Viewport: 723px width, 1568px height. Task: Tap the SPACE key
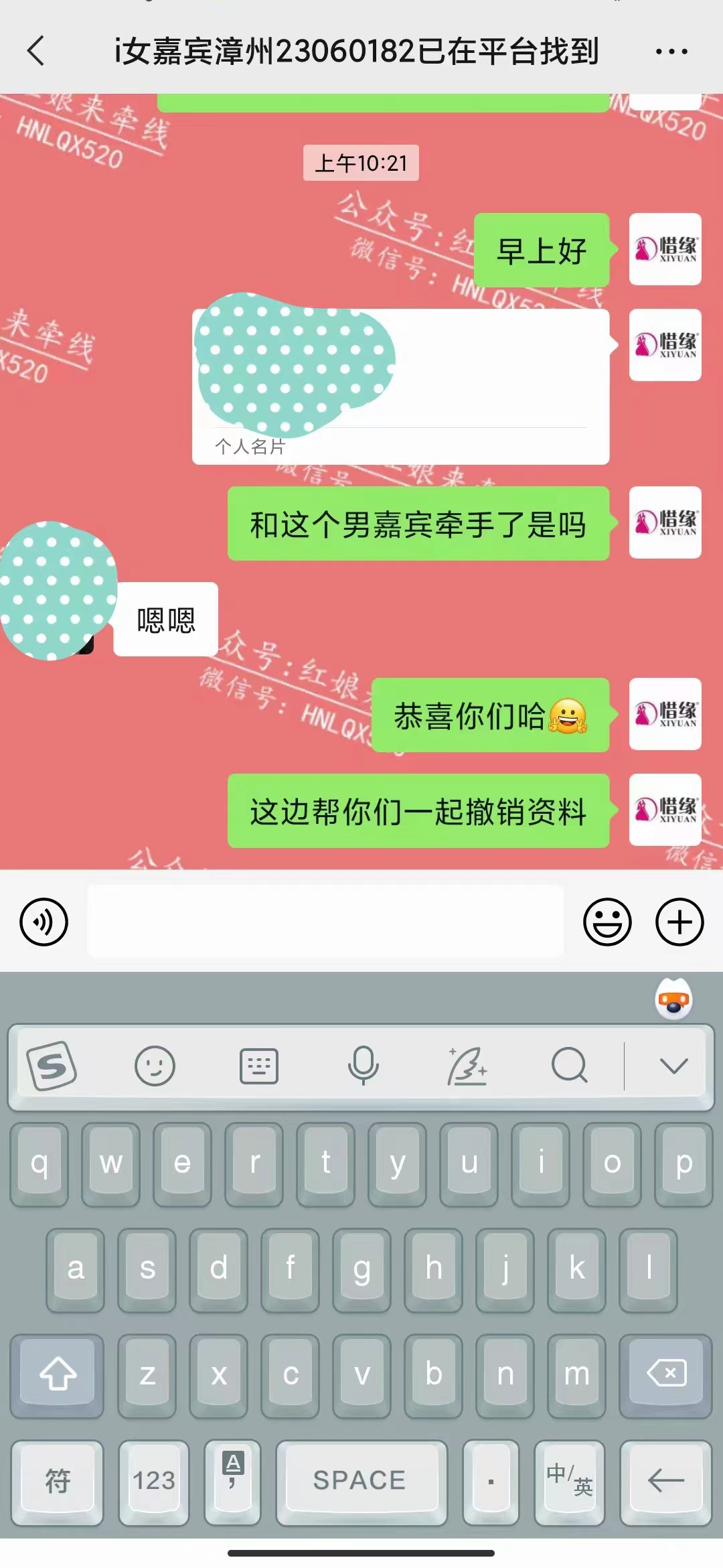360,1481
